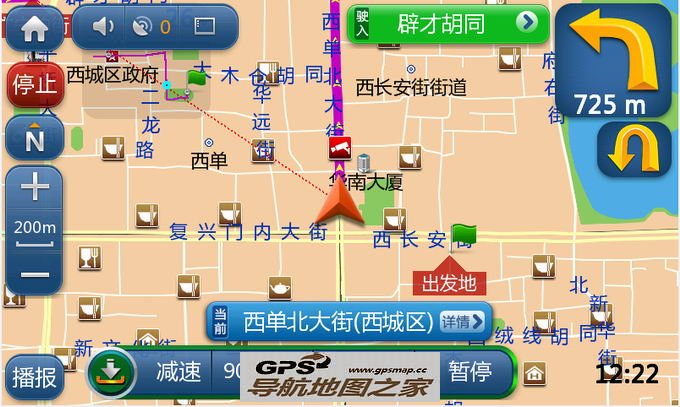The image size is (680, 407).
Task: Select the 减速 option
Action: click(178, 373)
